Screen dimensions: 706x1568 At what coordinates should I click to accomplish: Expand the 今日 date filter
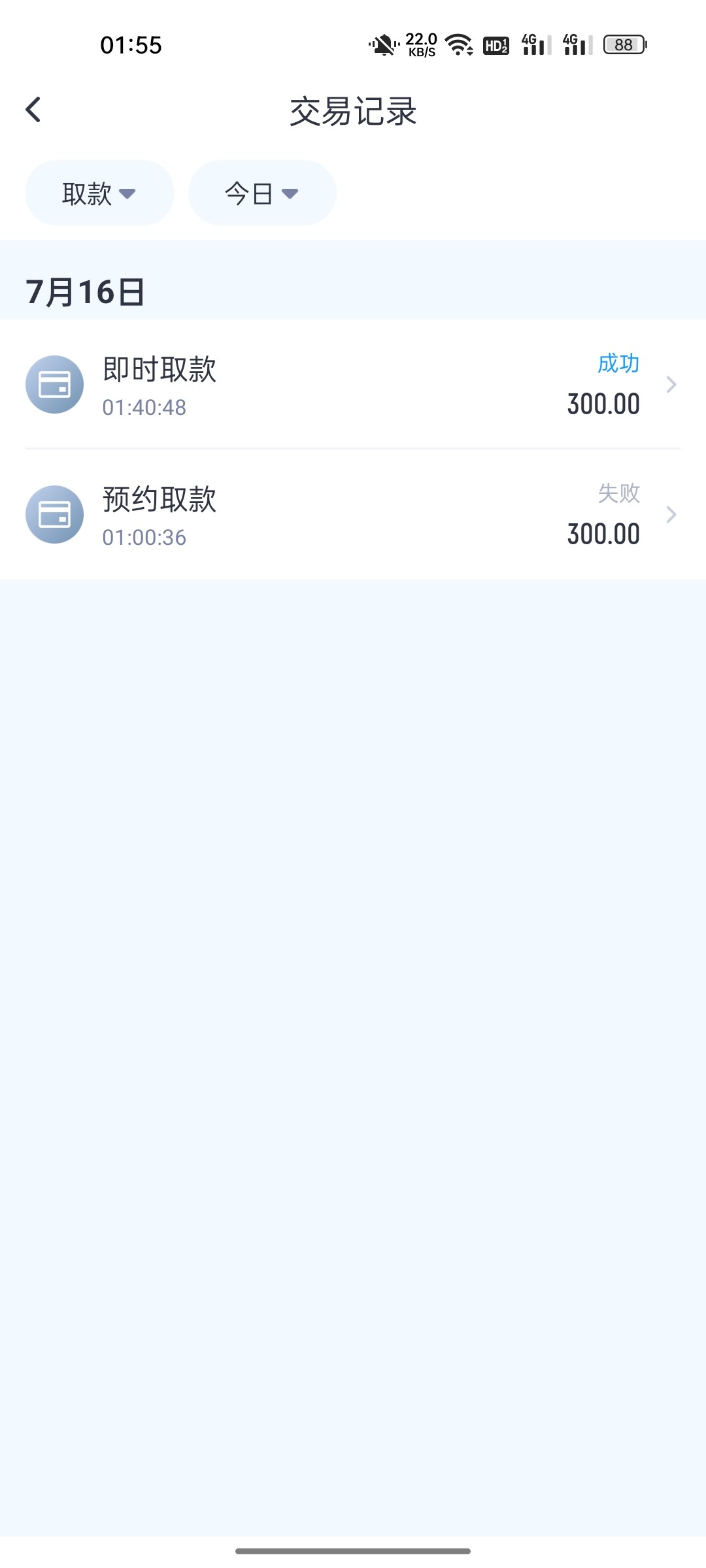point(262,193)
